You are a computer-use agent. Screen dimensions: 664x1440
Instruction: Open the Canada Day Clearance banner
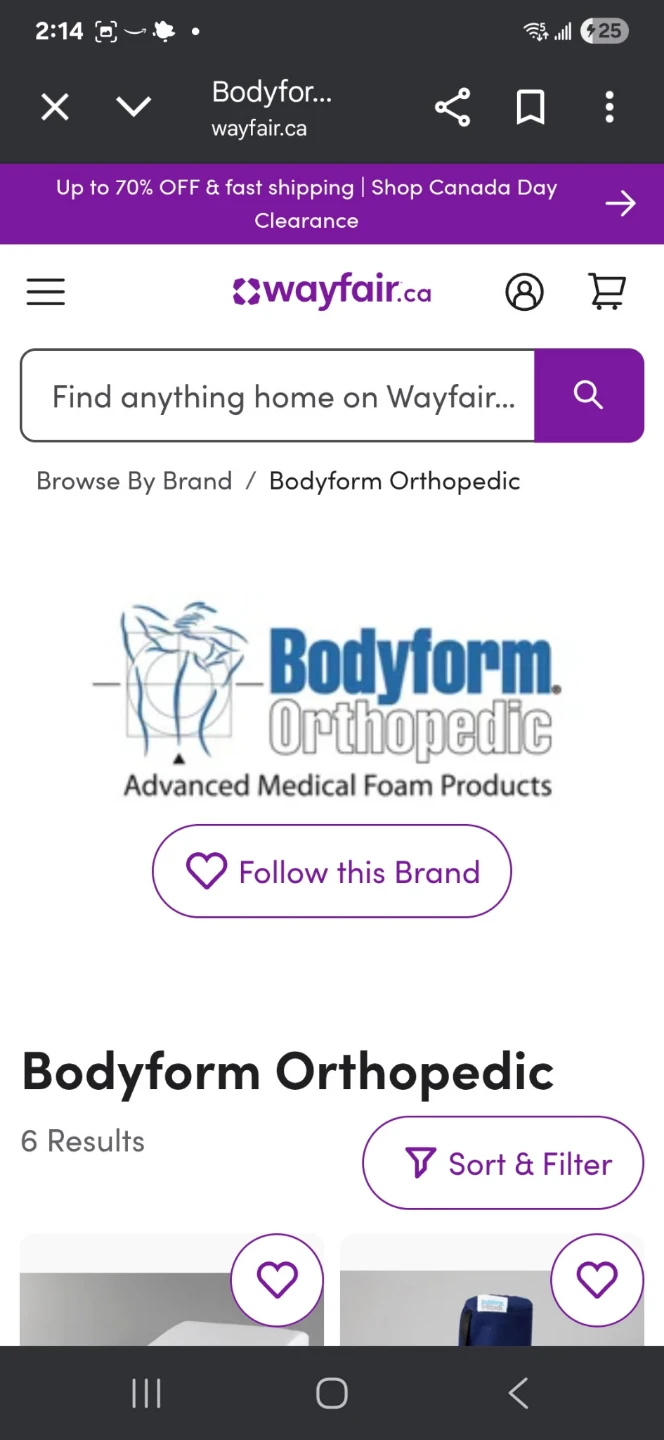(332, 204)
